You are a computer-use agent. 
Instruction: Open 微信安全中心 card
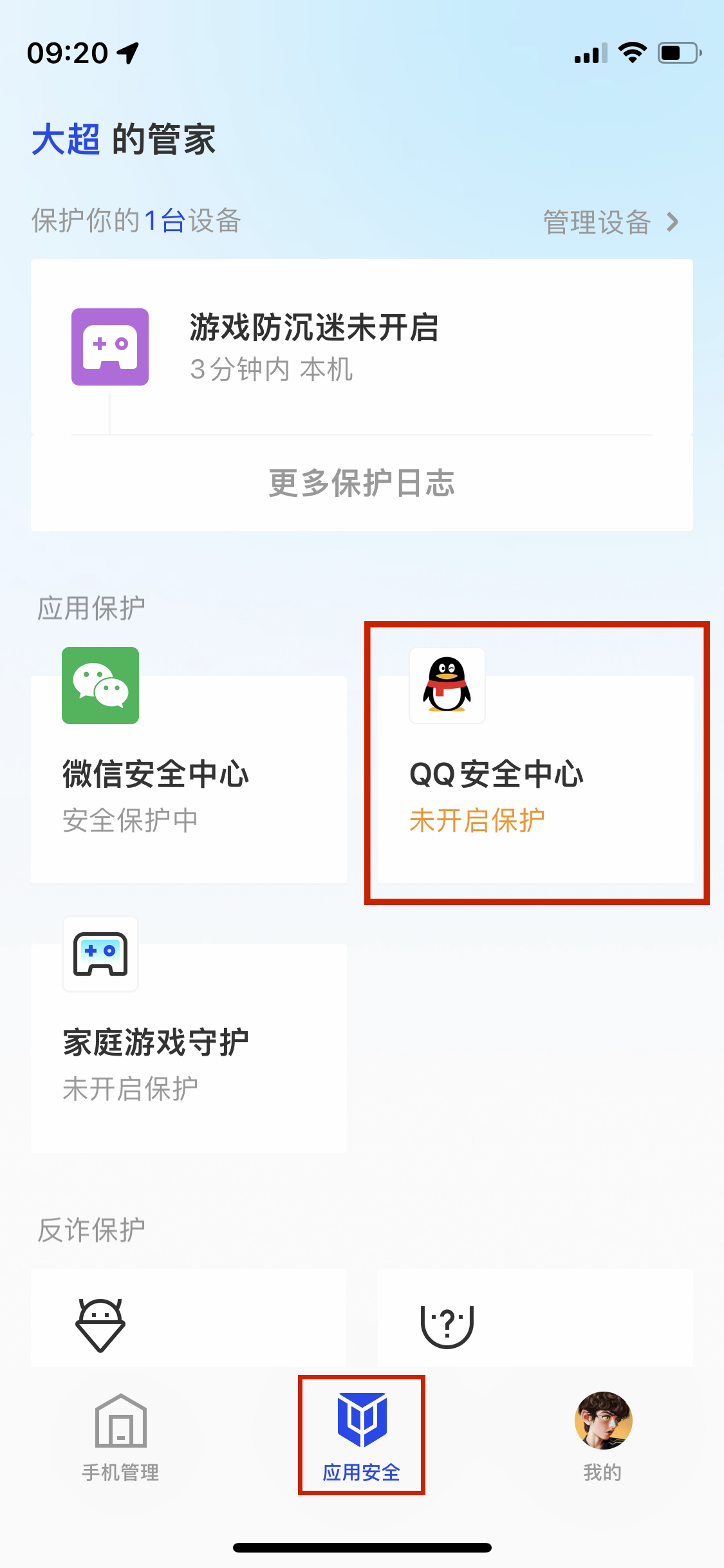pyautogui.click(x=189, y=779)
